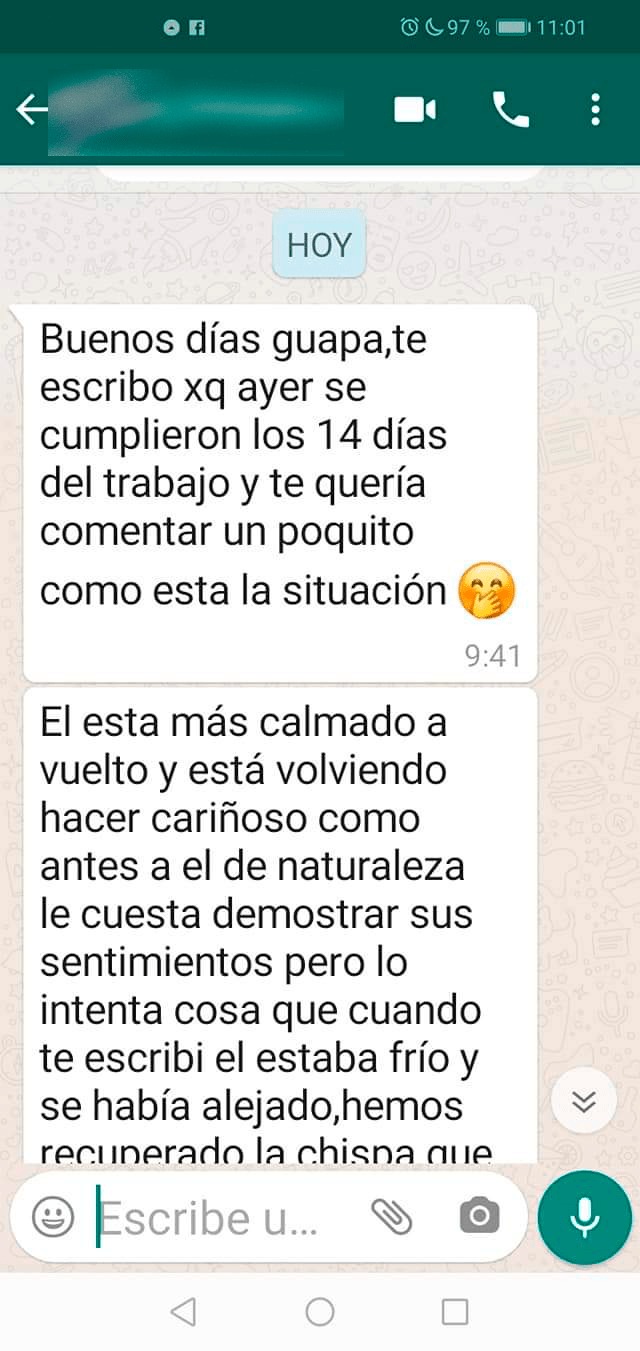
Task: Tap the microphone voice message button
Action: tap(584, 1217)
